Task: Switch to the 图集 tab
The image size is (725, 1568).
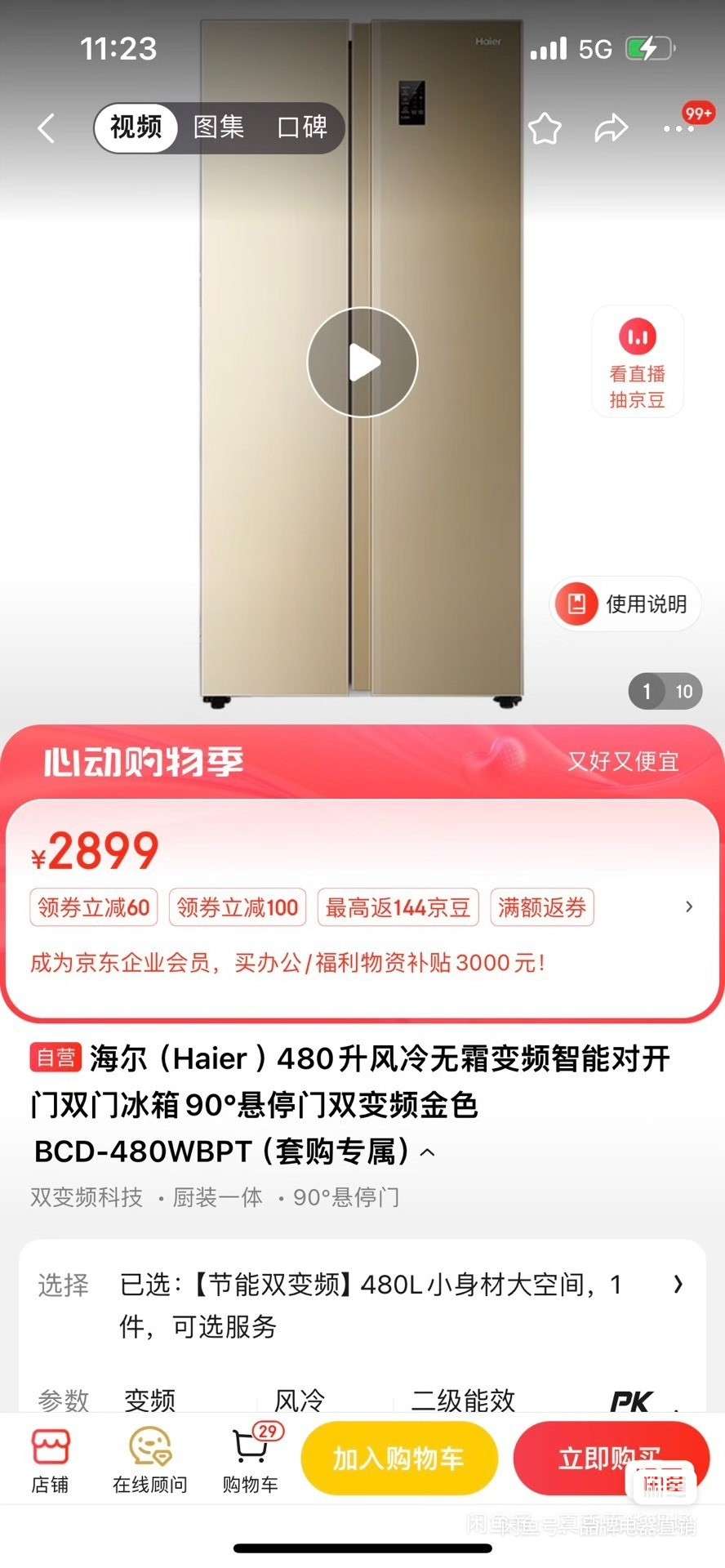Action: pos(219,127)
